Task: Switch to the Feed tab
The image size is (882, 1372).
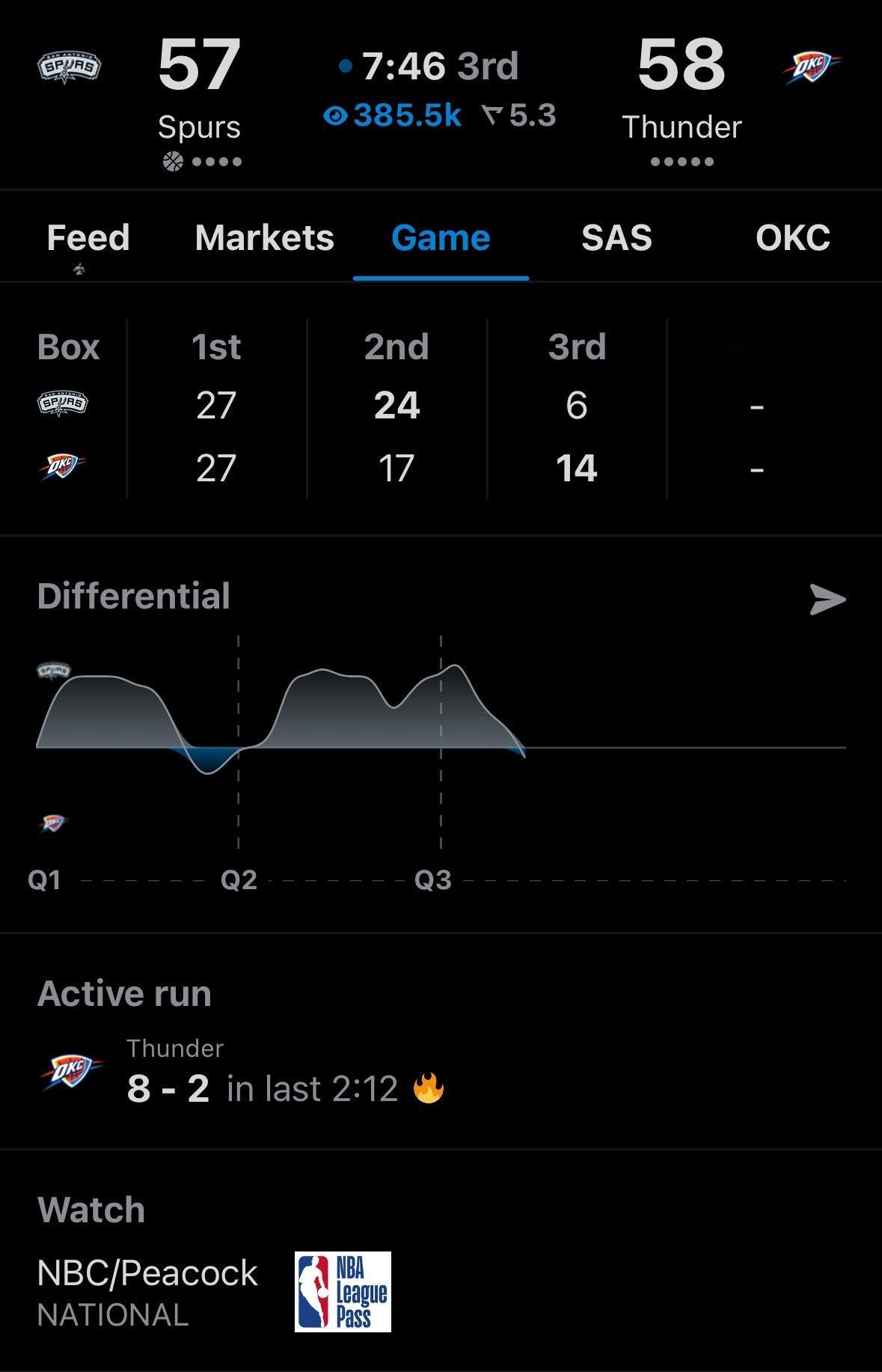Action: [x=88, y=238]
